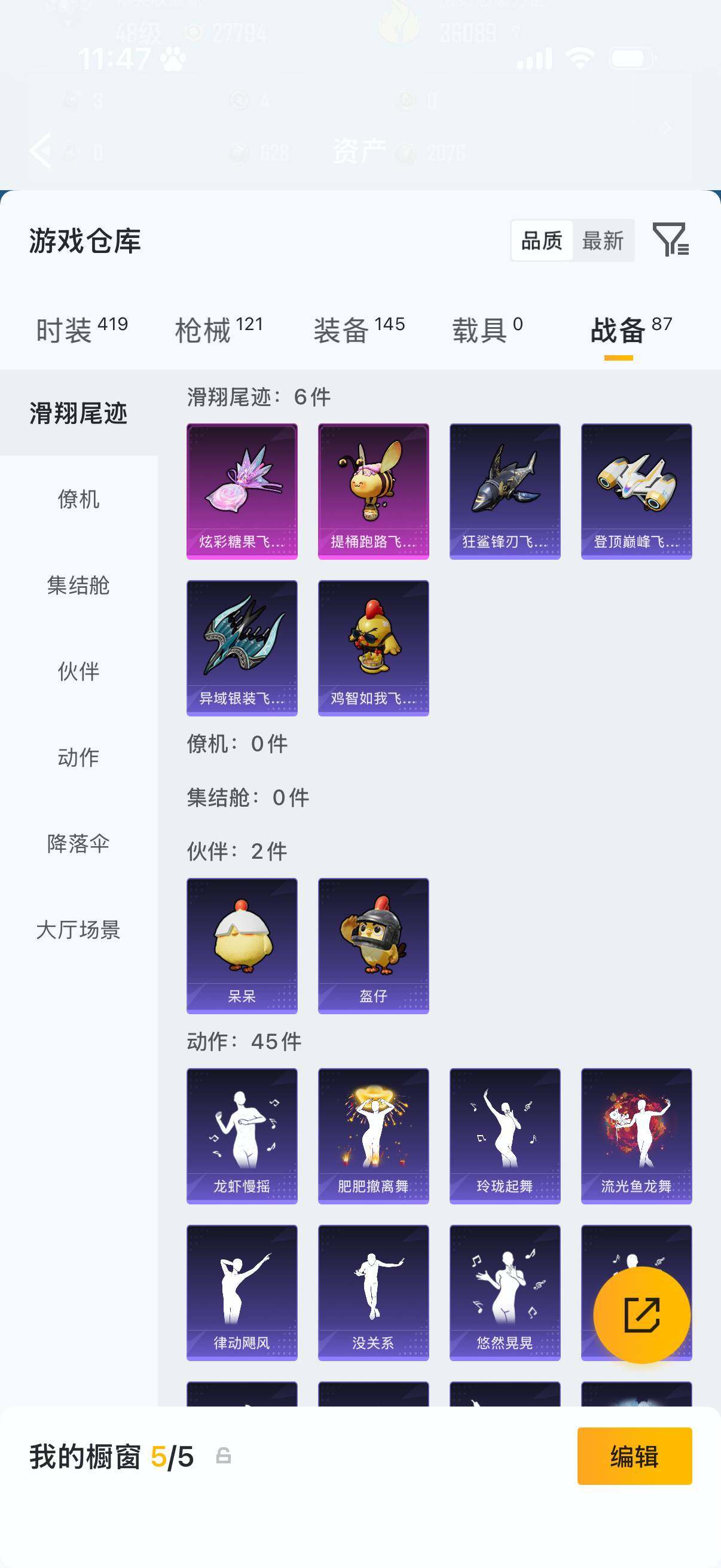721x1568 pixels.
Task: Switch sorting to 最新
Action: click(x=604, y=241)
